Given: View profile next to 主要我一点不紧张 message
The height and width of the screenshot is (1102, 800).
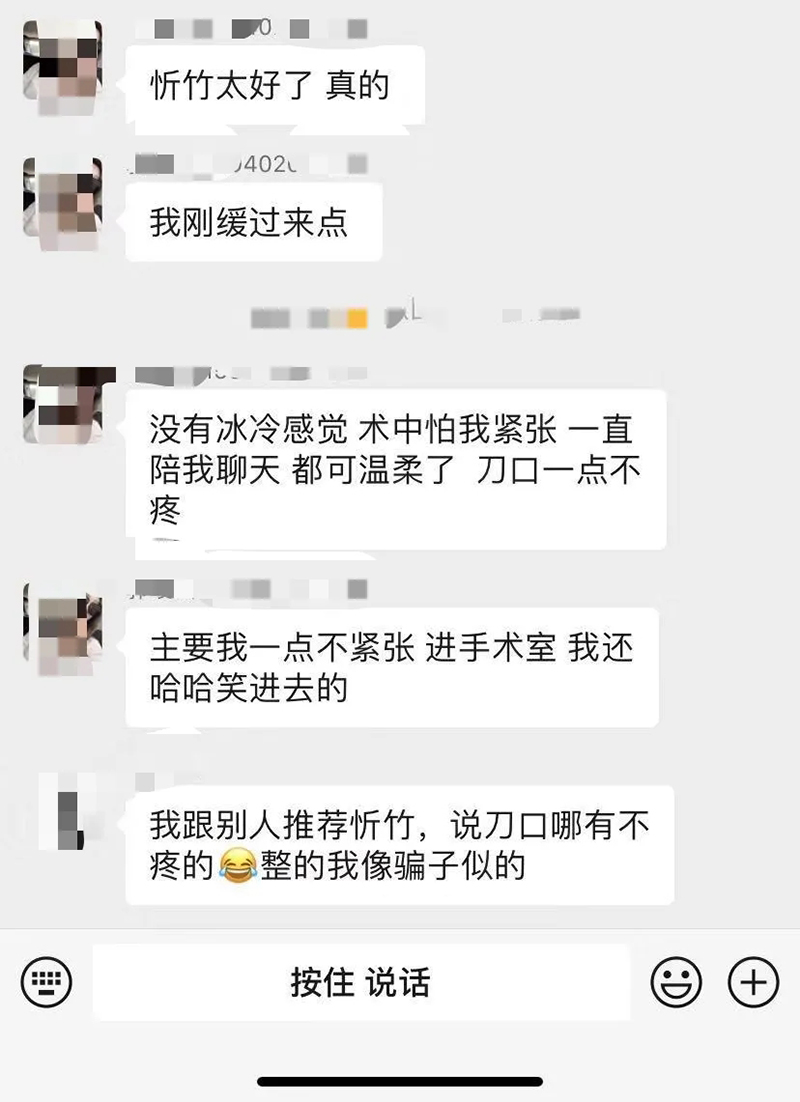Looking at the screenshot, I should [62, 624].
